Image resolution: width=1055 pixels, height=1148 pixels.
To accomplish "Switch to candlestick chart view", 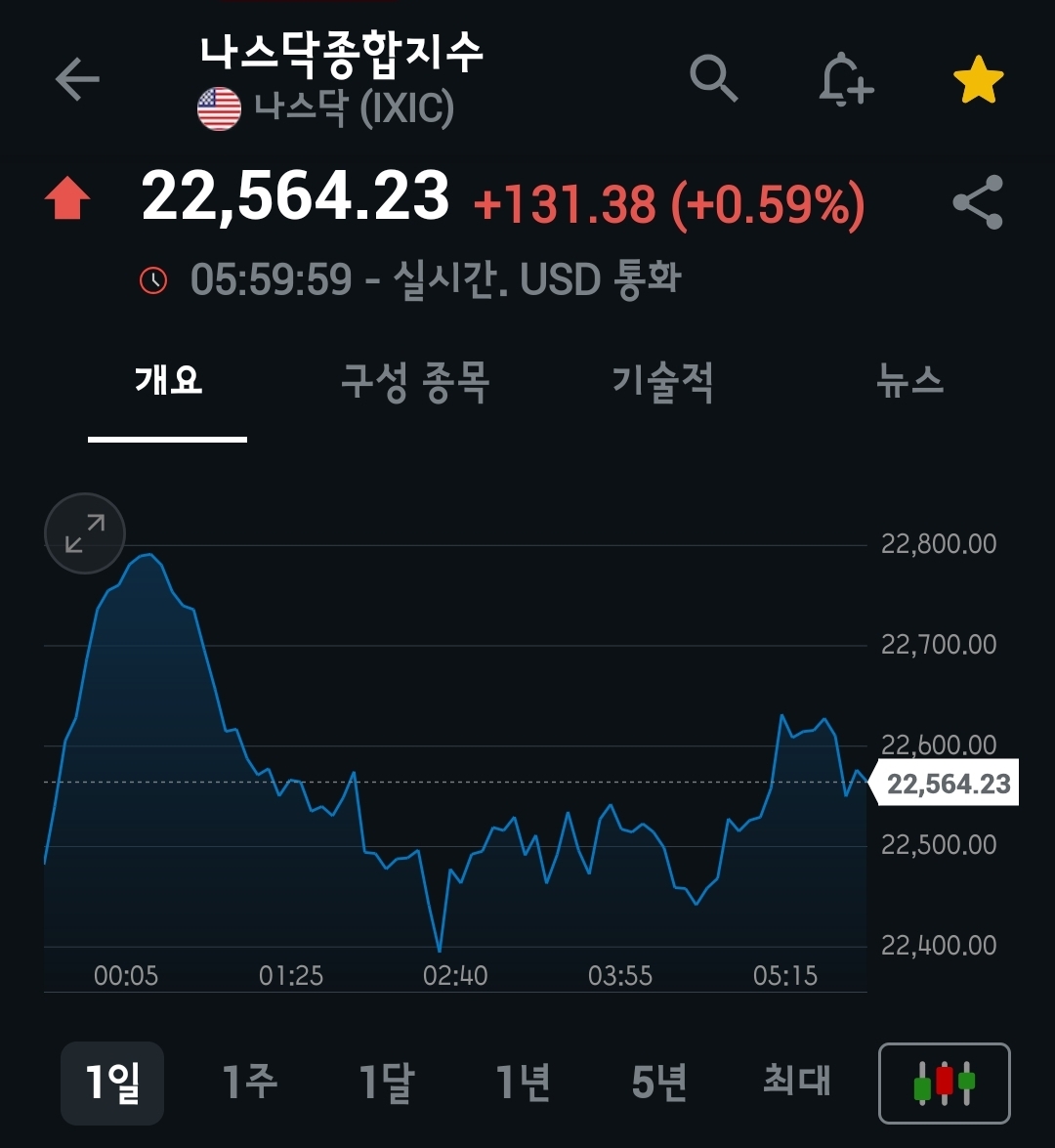I will pos(945,1083).
